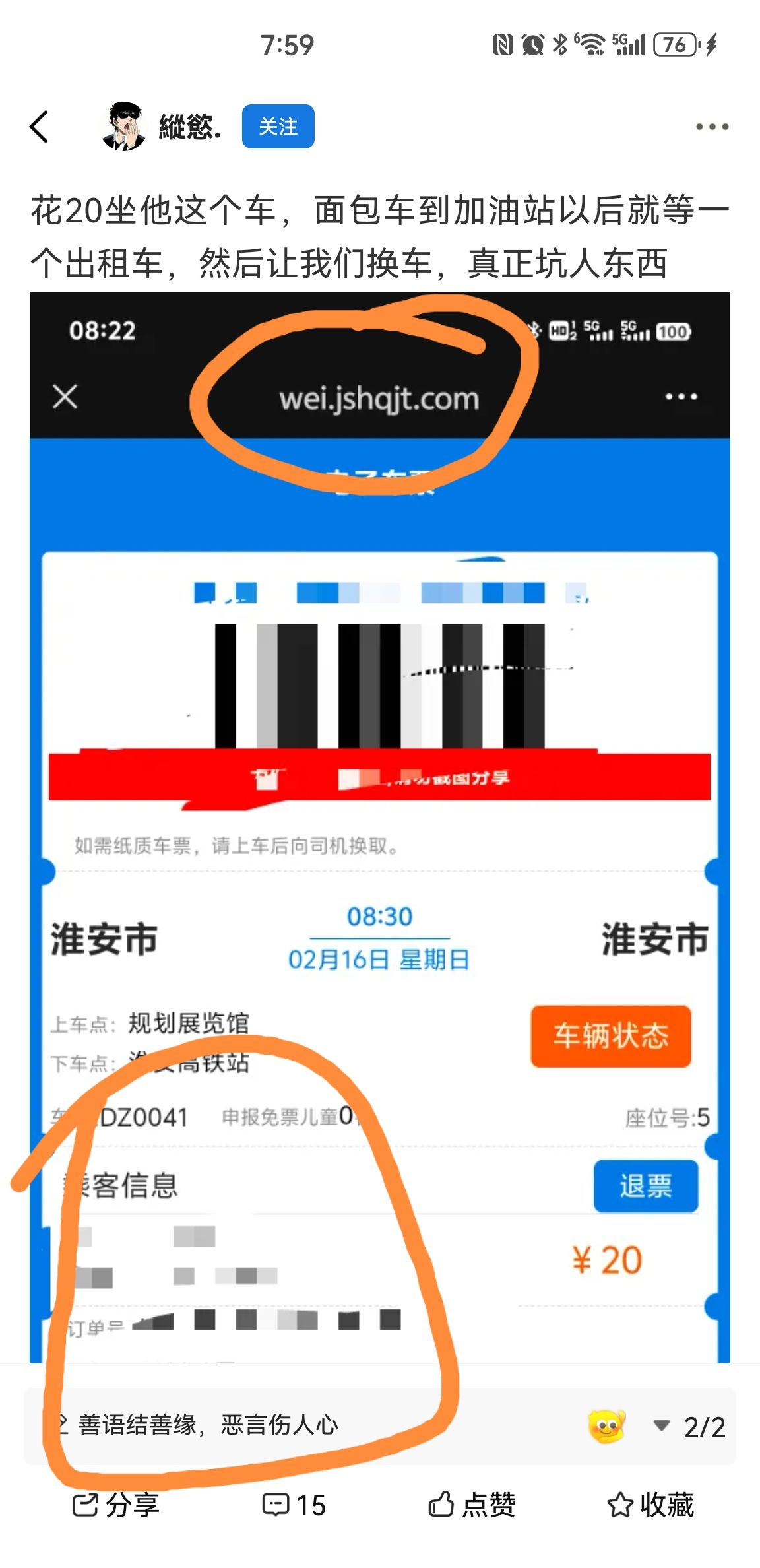760x1568 pixels.
Task: Go back using the top-left arrow
Action: click(x=40, y=126)
